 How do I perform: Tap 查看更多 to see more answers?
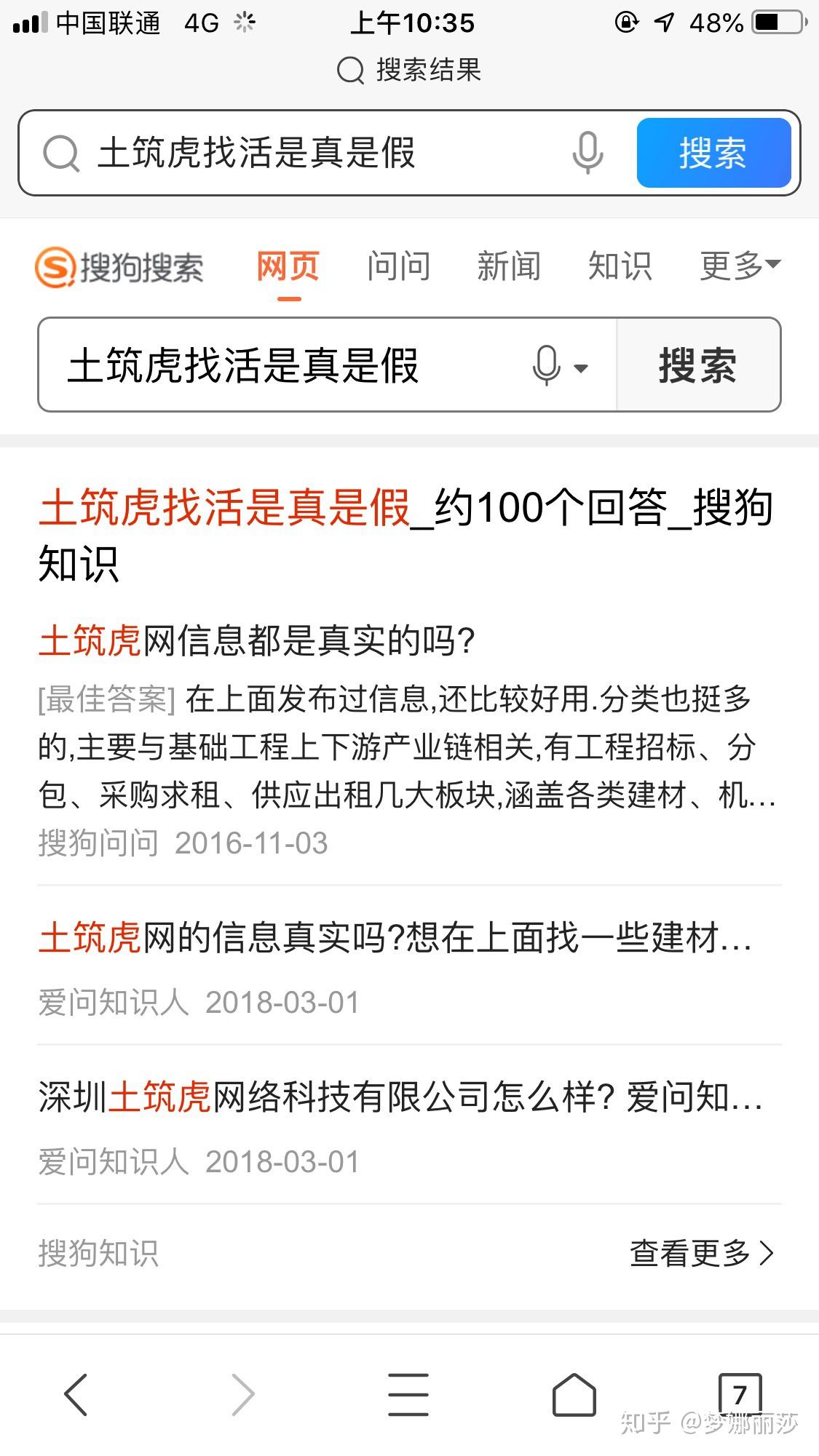(x=701, y=1253)
